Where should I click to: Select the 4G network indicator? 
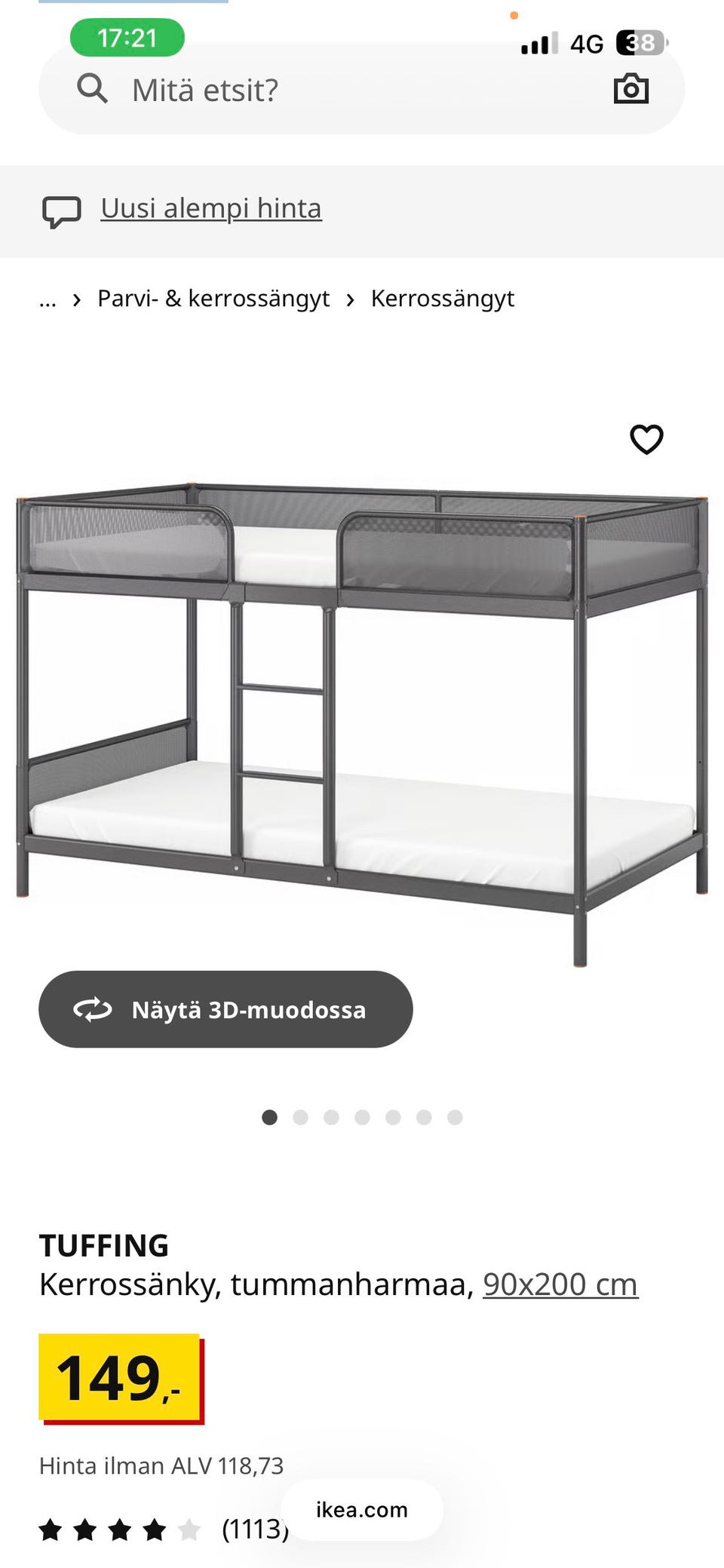click(x=586, y=44)
